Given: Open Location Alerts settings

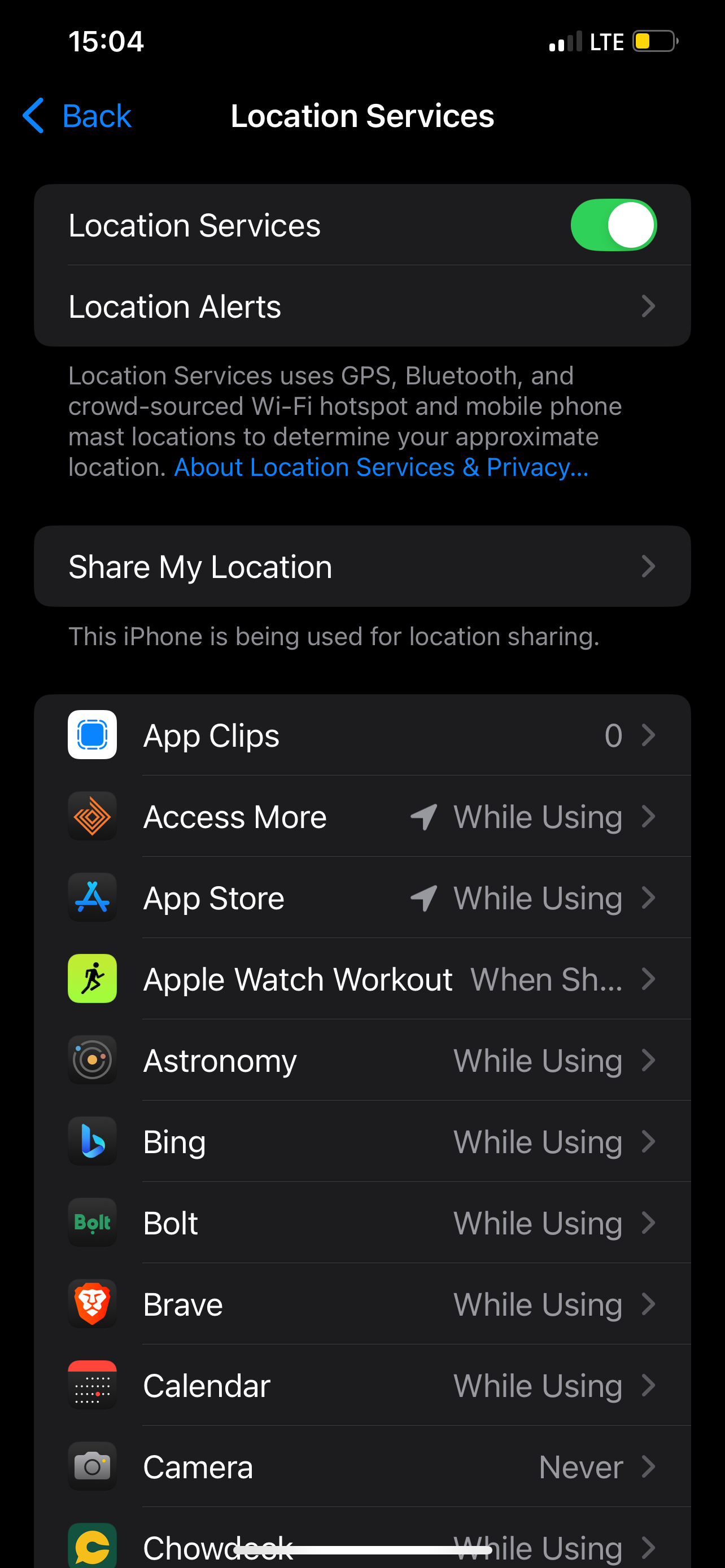Looking at the screenshot, I should [362, 306].
